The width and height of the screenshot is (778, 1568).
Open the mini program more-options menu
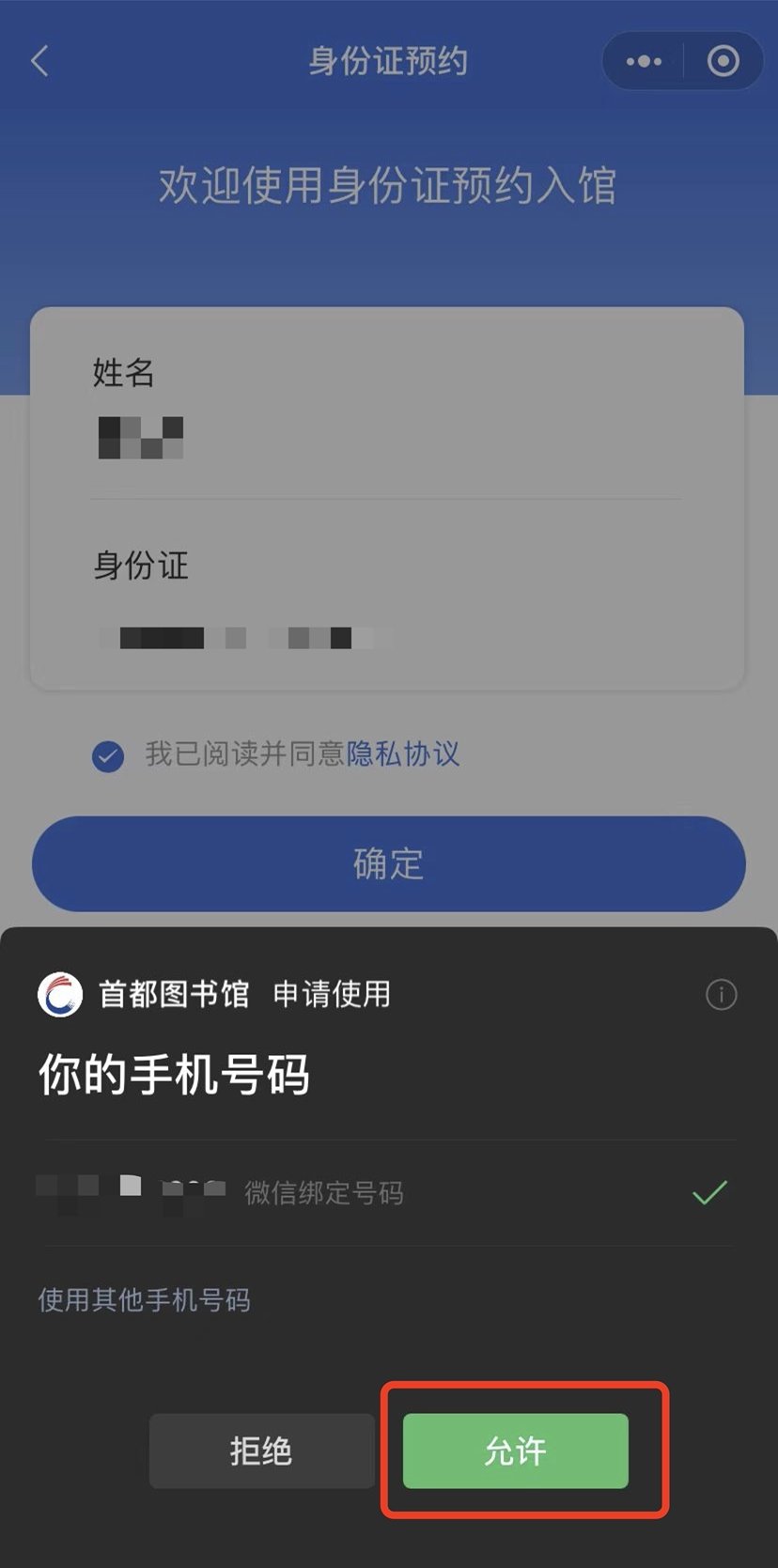click(x=644, y=61)
